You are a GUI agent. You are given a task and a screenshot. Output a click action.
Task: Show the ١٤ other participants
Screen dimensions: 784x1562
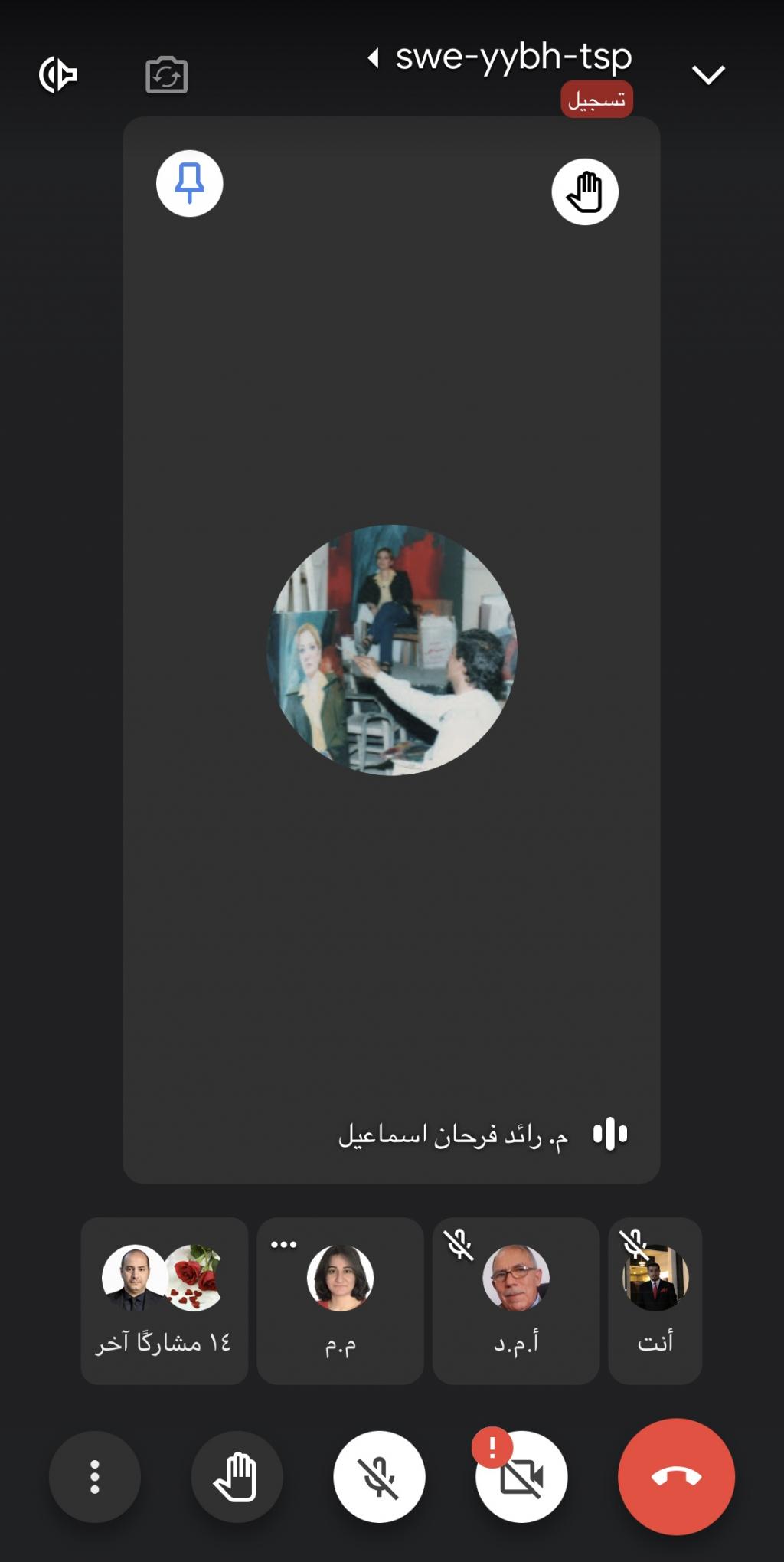[164, 1300]
